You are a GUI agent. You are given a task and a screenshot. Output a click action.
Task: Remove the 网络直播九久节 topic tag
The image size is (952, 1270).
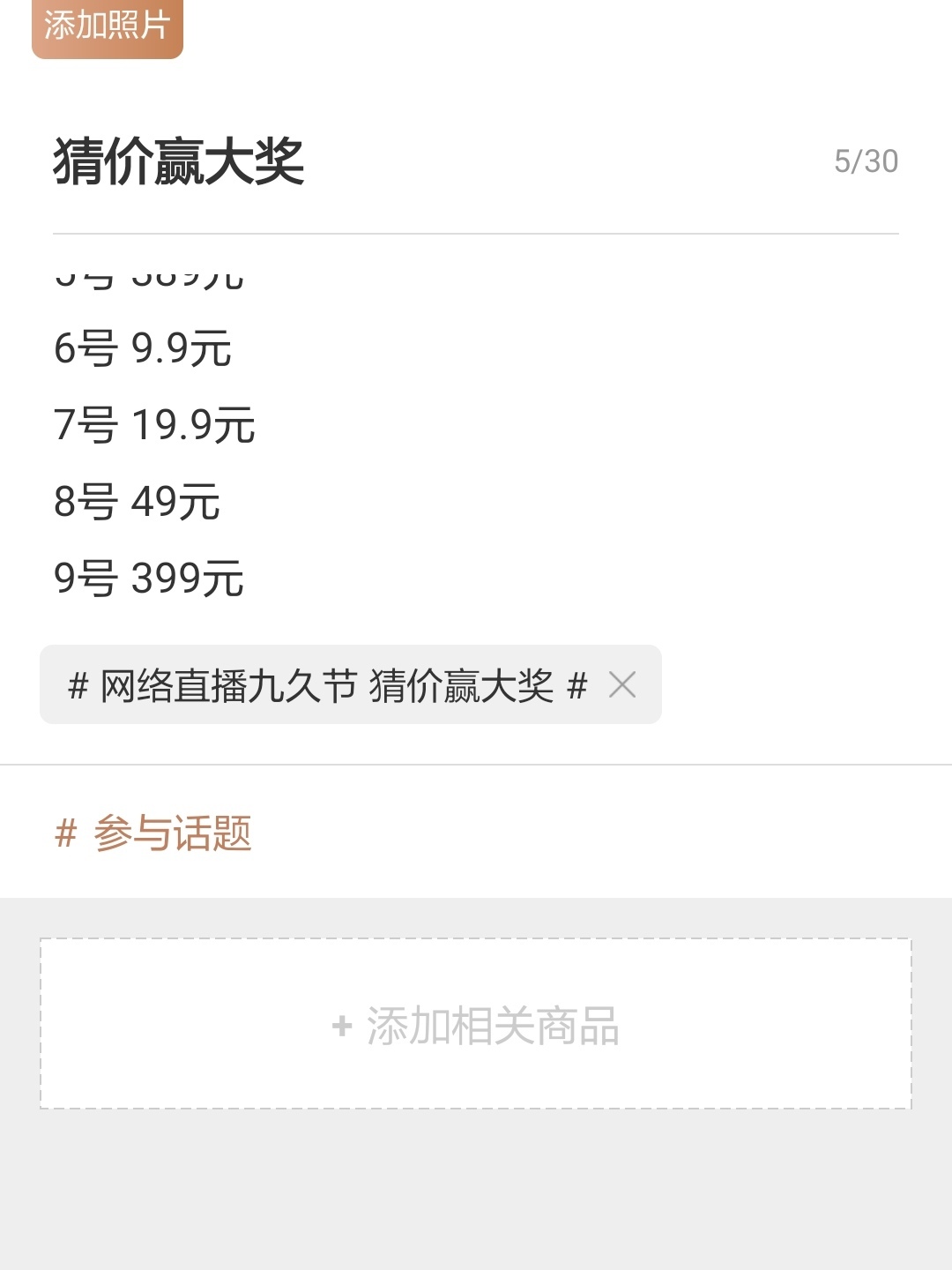click(x=622, y=685)
